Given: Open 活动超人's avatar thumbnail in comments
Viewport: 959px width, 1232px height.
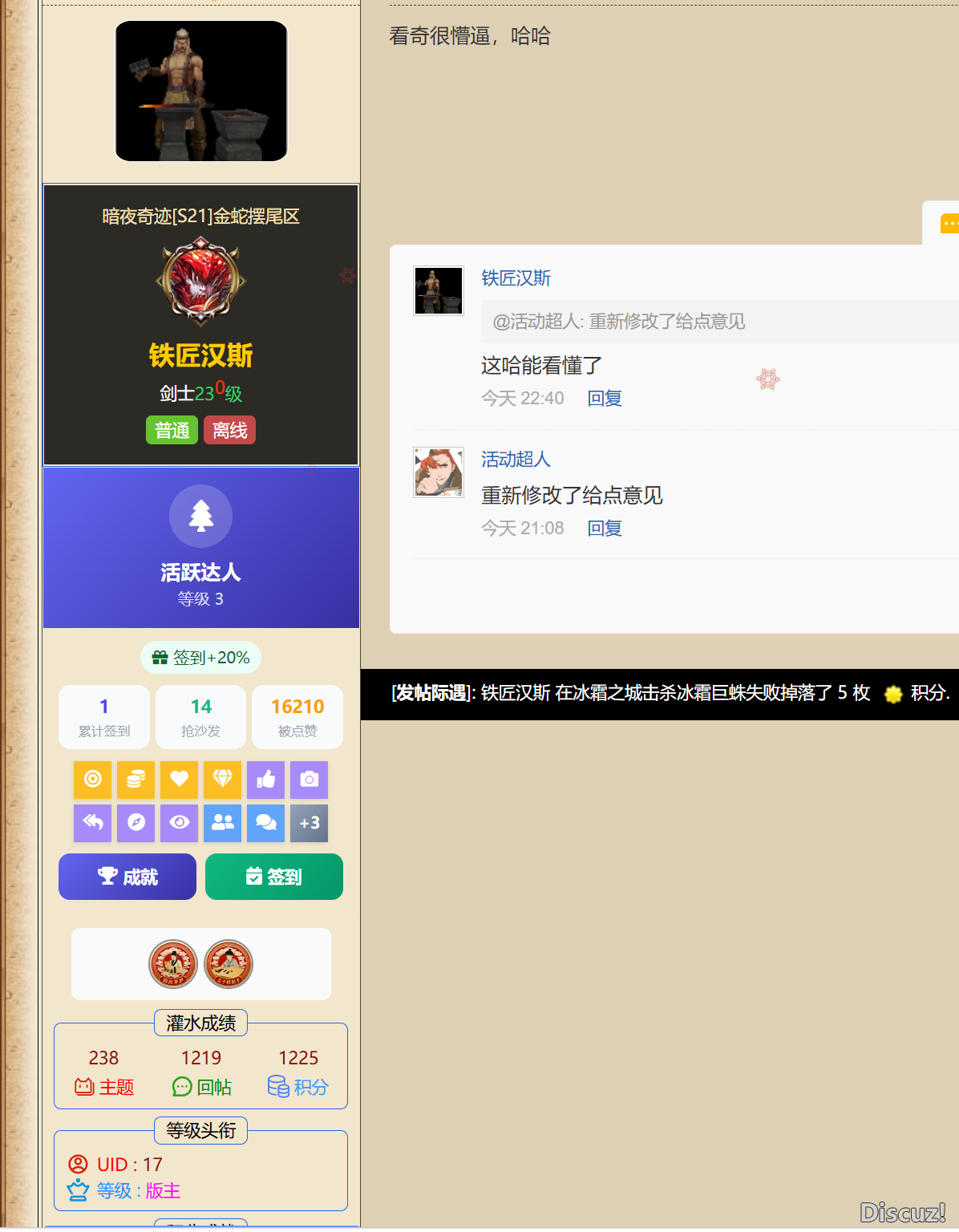Looking at the screenshot, I should [x=439, y=472].
